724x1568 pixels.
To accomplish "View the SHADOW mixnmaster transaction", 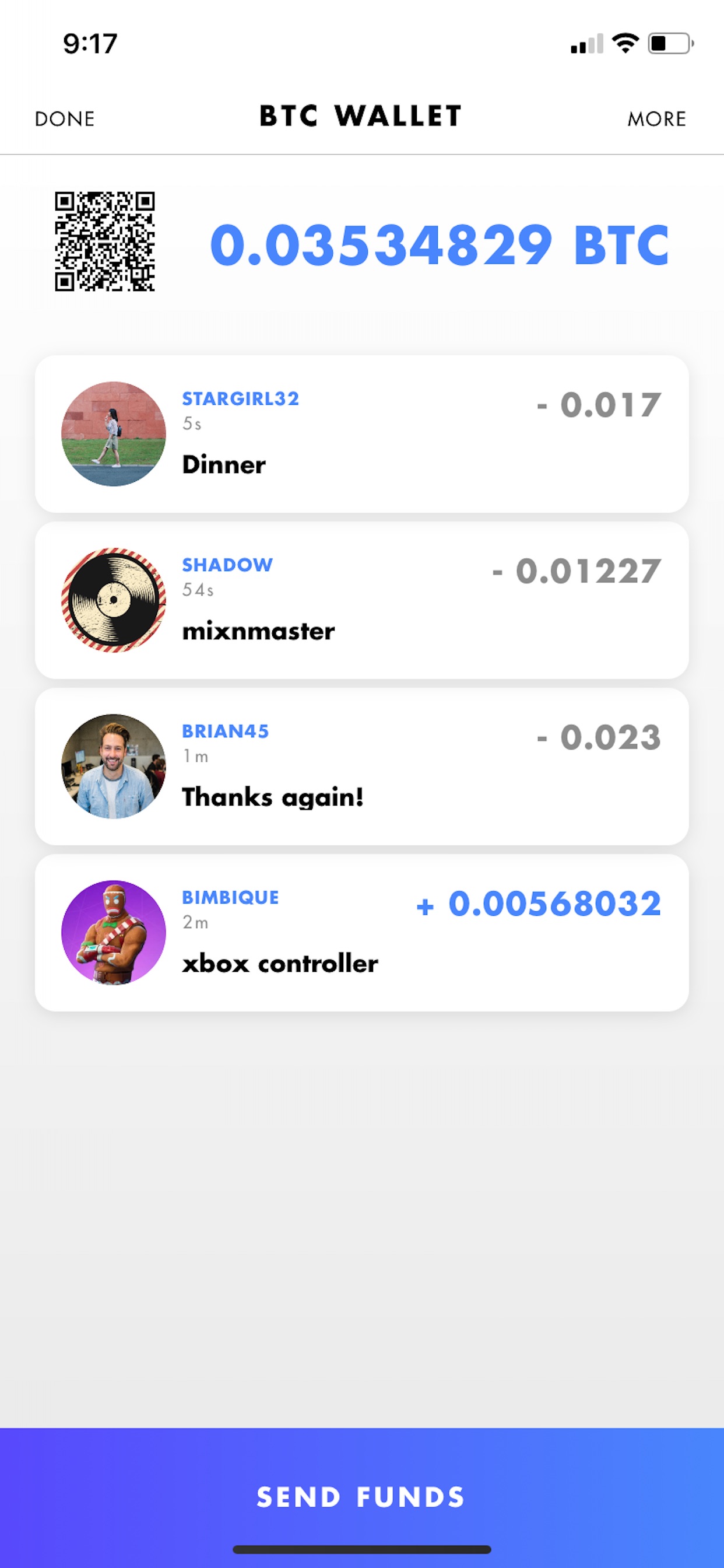I will [x=361, y=600].
